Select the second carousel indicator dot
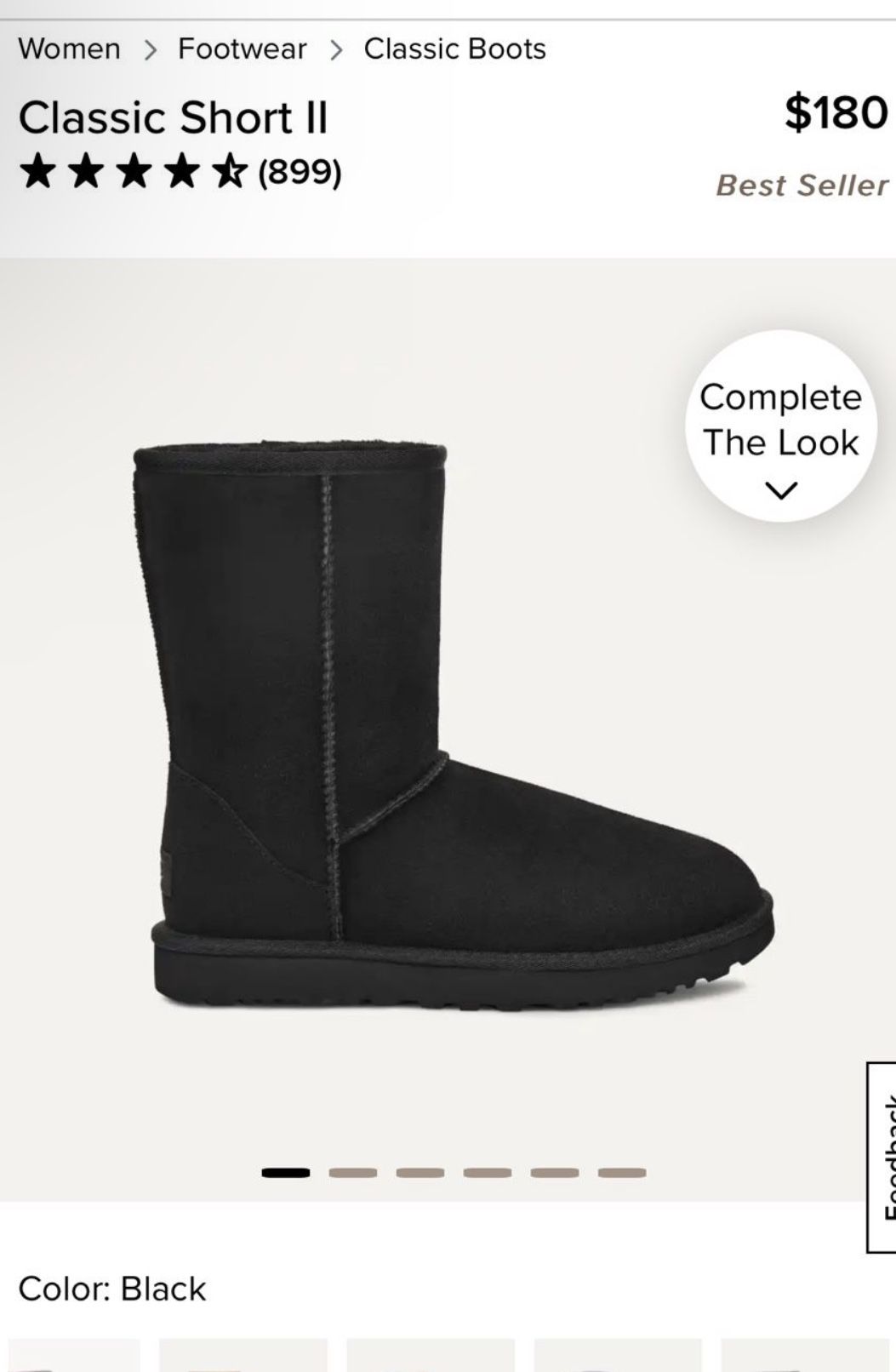896x1372 pixels. [x=351, y=1173]
